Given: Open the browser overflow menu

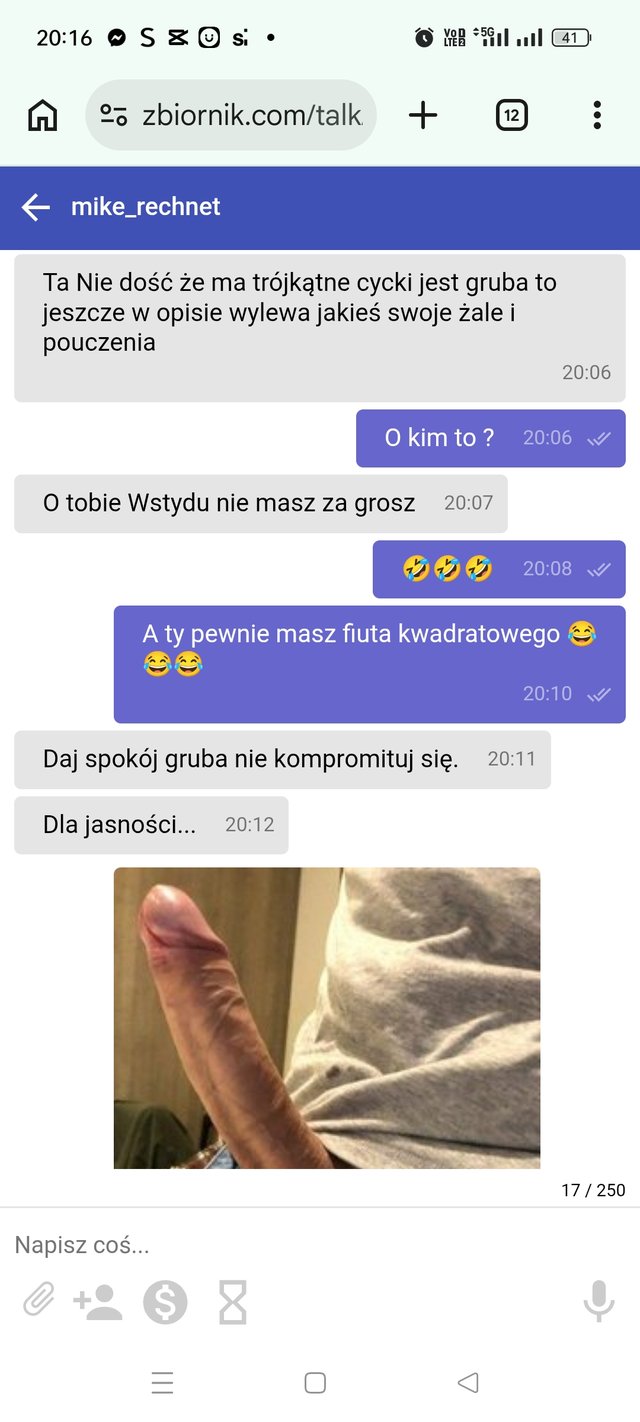Looking at the screenshot, I should tap(597, 116).
